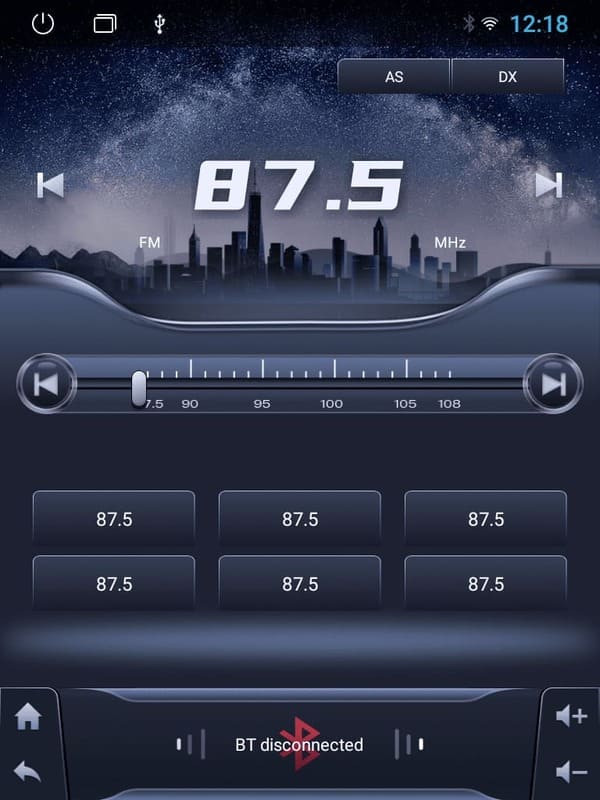Viewport: 600px width, 800px height.
Task: Go to the home screen
Action: [28, 718]
